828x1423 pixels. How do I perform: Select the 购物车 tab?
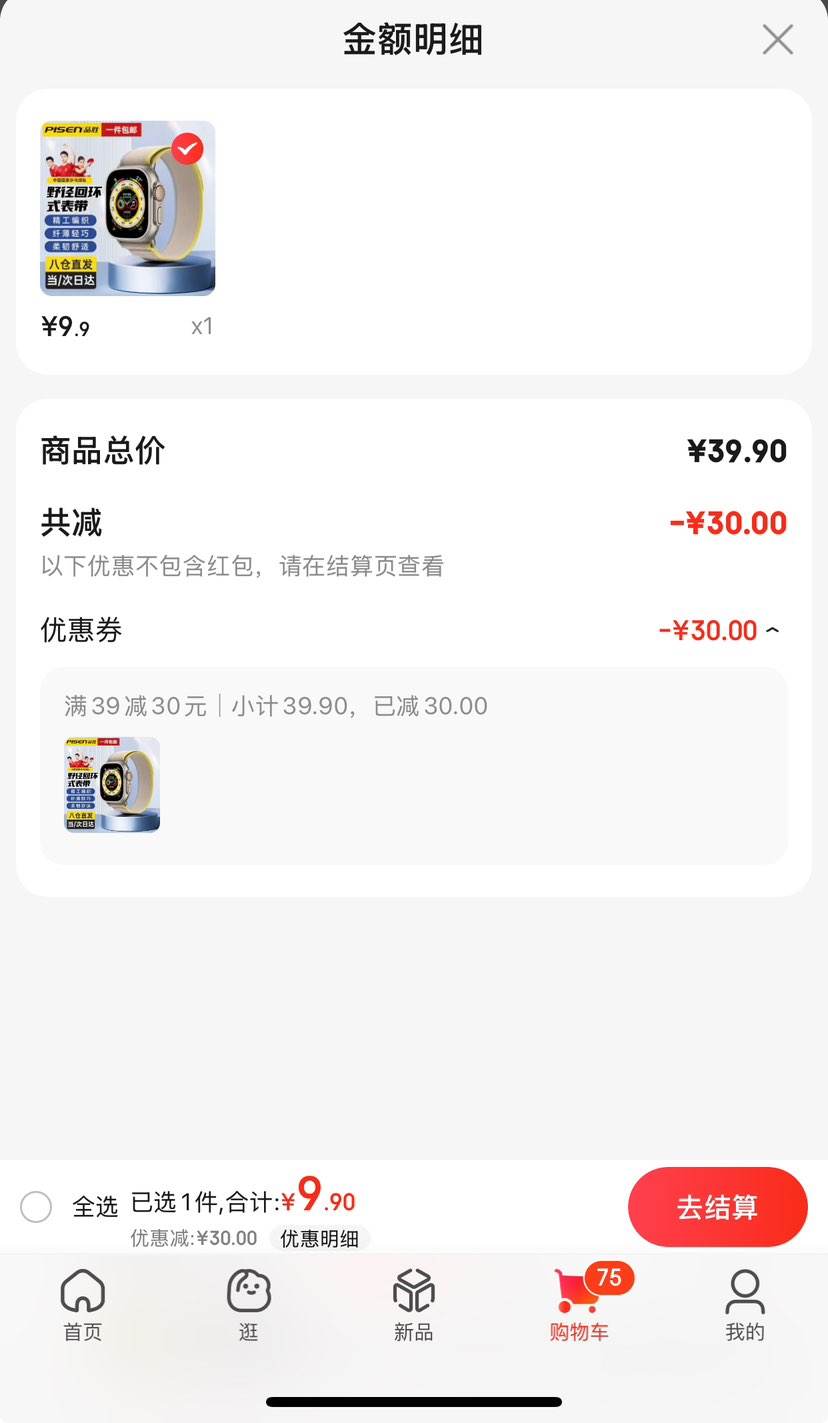tap(579, 1305)
